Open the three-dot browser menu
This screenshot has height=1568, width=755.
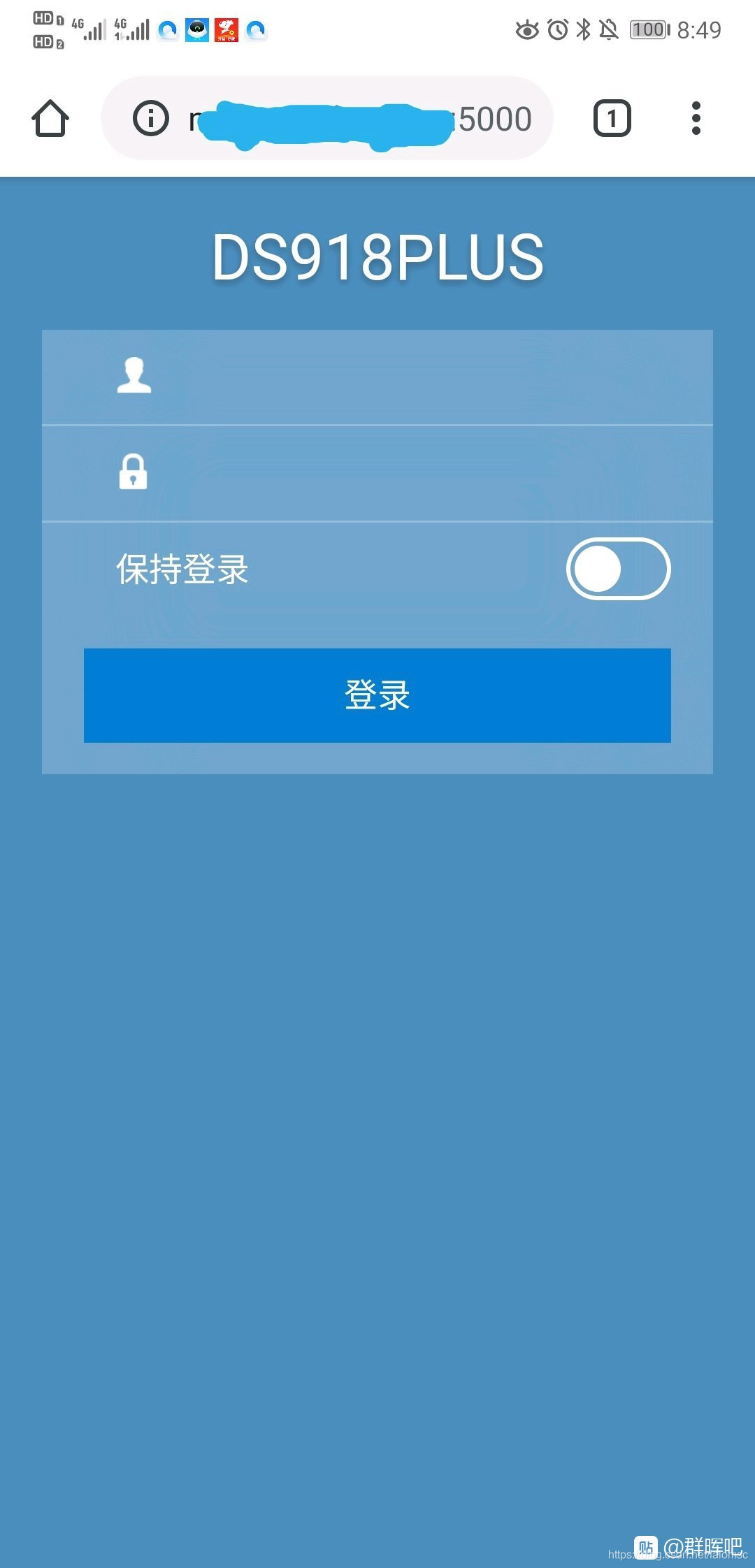click(696, 117)
